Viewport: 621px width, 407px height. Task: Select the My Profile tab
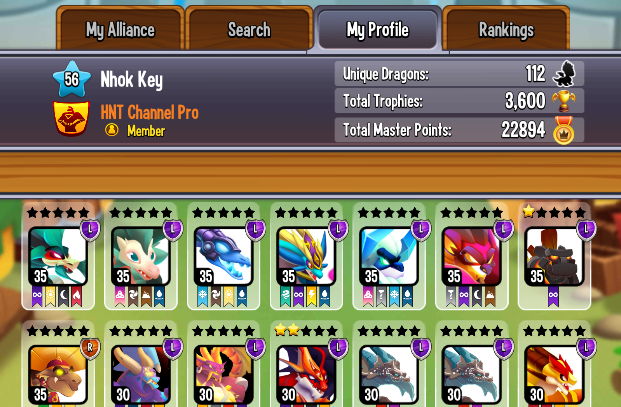click(x=377, y=29)
